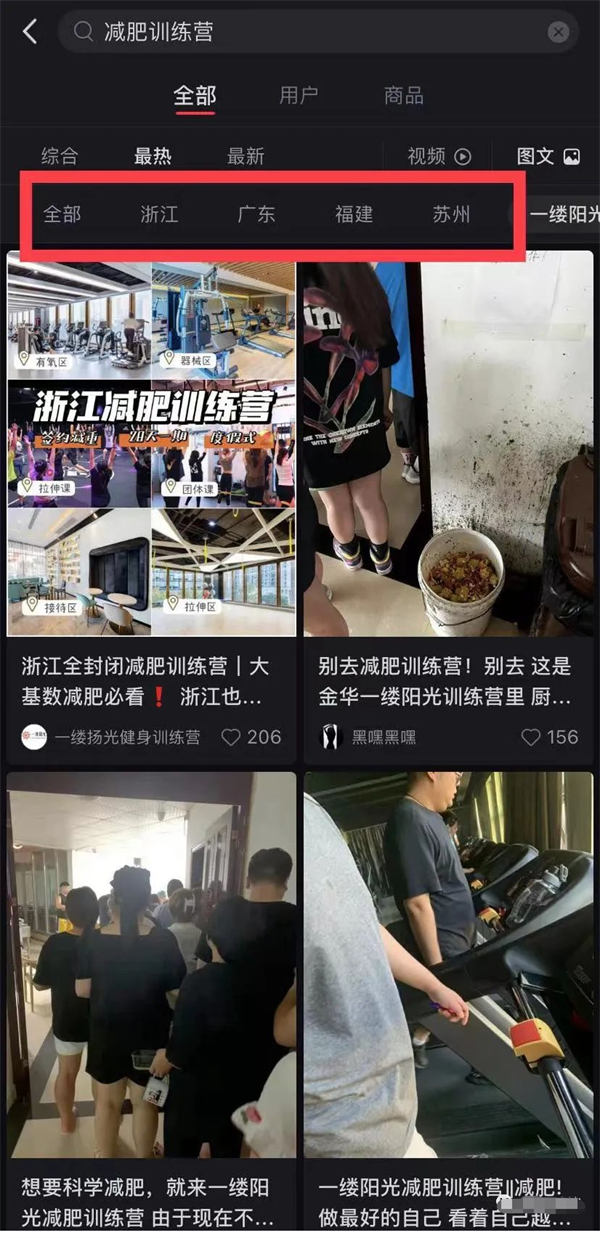
Task: Clear the search query text
Action: coord(558,32)
